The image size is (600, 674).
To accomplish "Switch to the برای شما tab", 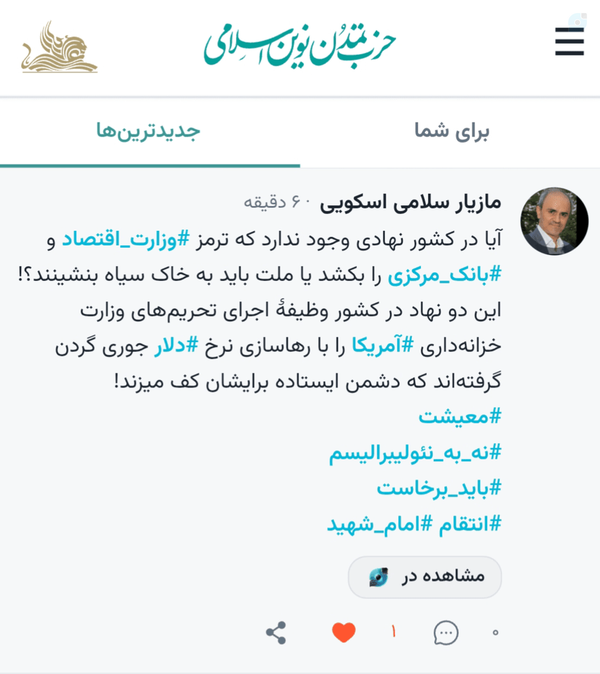I will click(x=450, y=132).
